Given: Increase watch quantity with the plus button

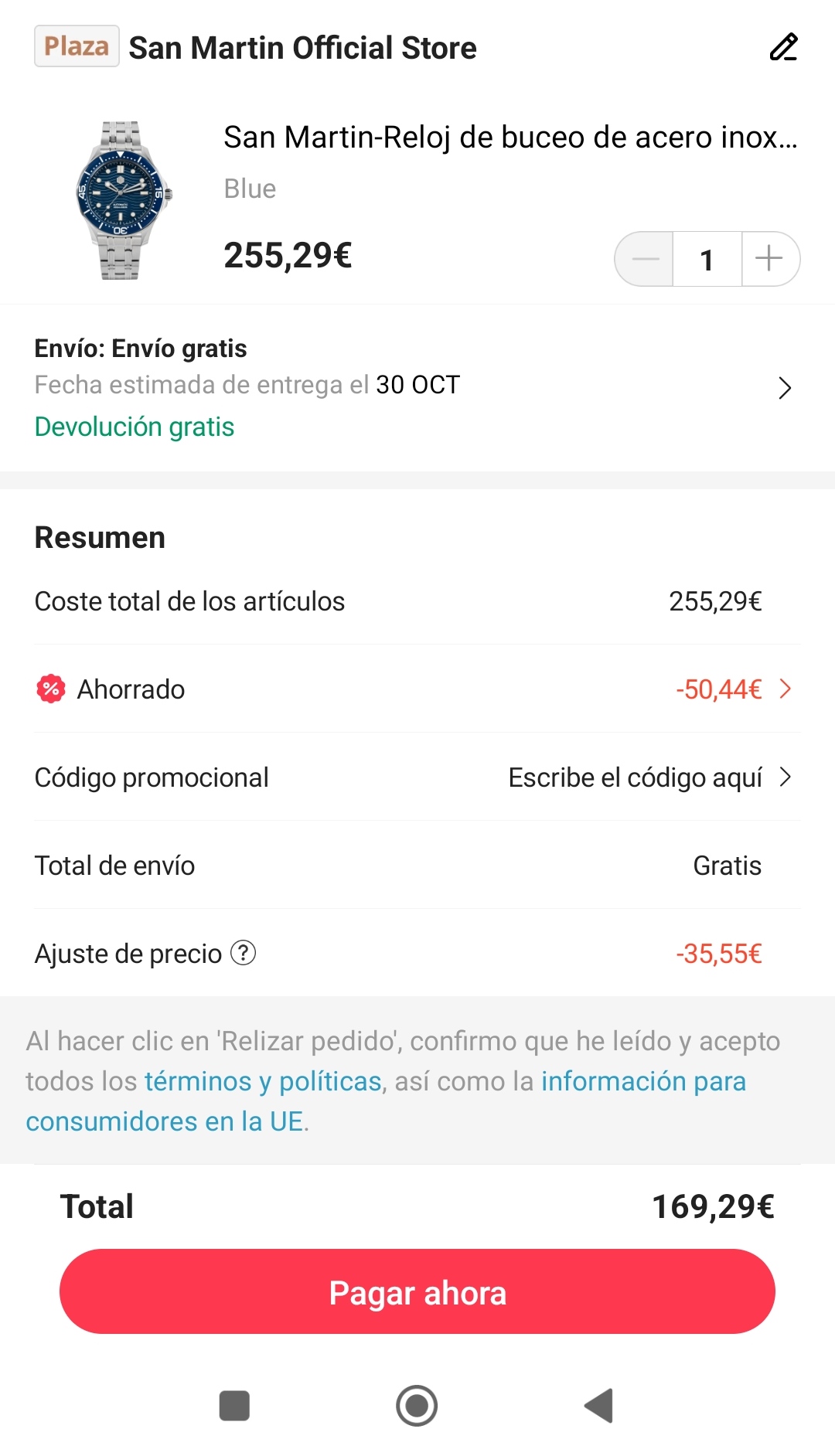Looking at the screenshot, I should (x=769, y=258).
